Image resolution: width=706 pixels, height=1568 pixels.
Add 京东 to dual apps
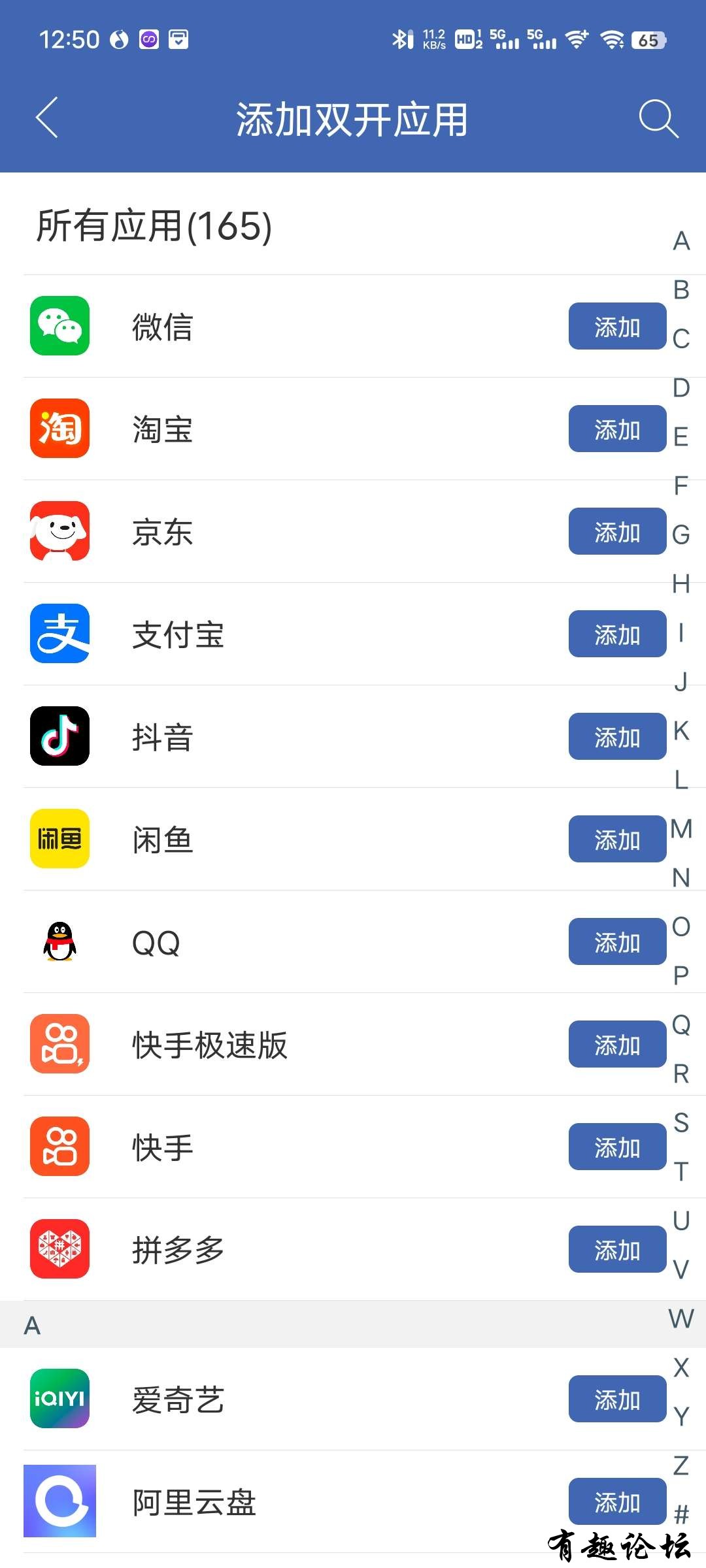pyautogui.click(x=617, y=532)
